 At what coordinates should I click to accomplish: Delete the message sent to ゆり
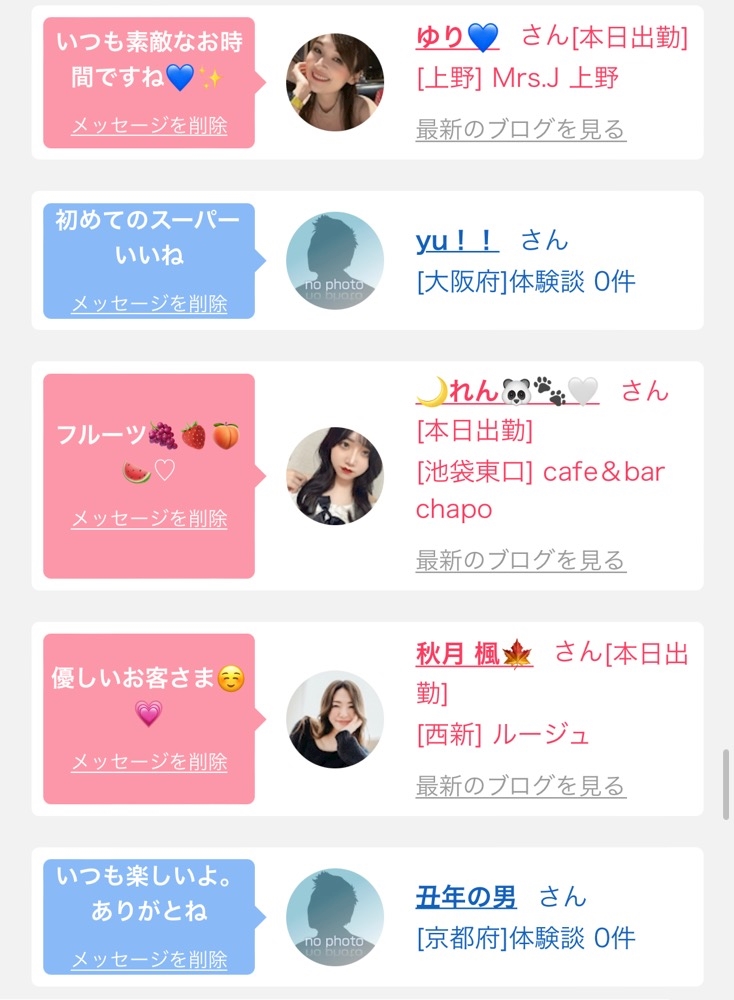(149, 126)
